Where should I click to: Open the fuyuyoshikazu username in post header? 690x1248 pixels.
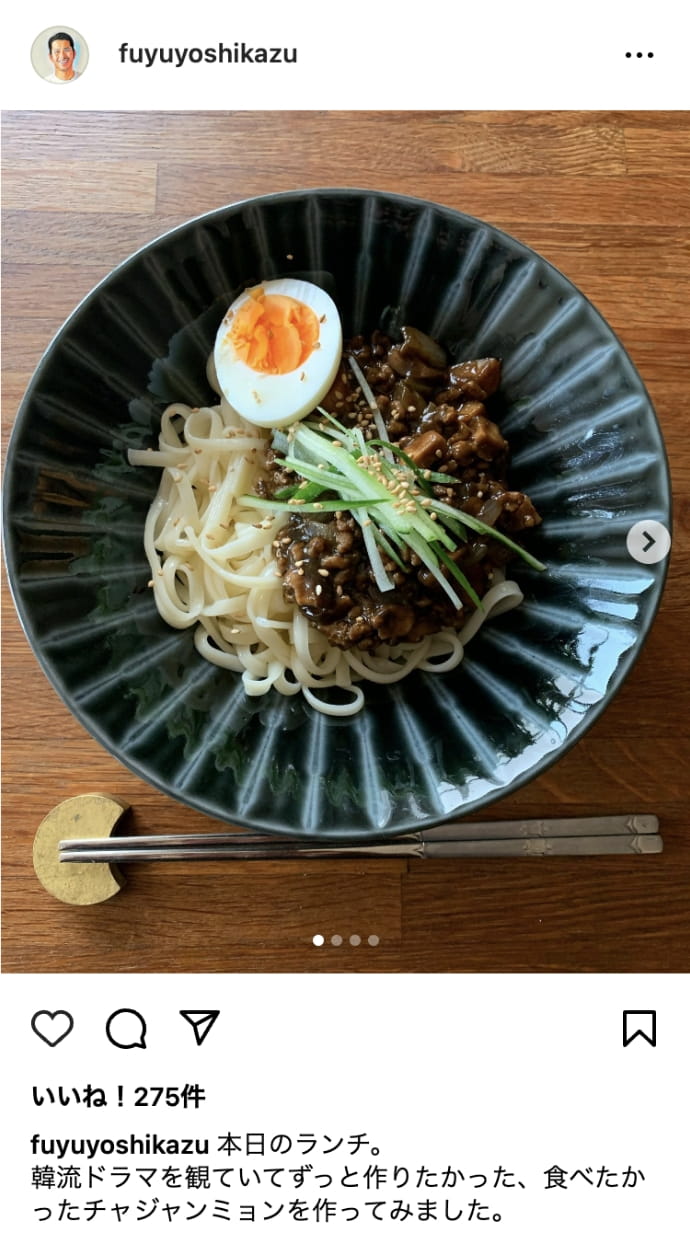click(x=208, y=54)
